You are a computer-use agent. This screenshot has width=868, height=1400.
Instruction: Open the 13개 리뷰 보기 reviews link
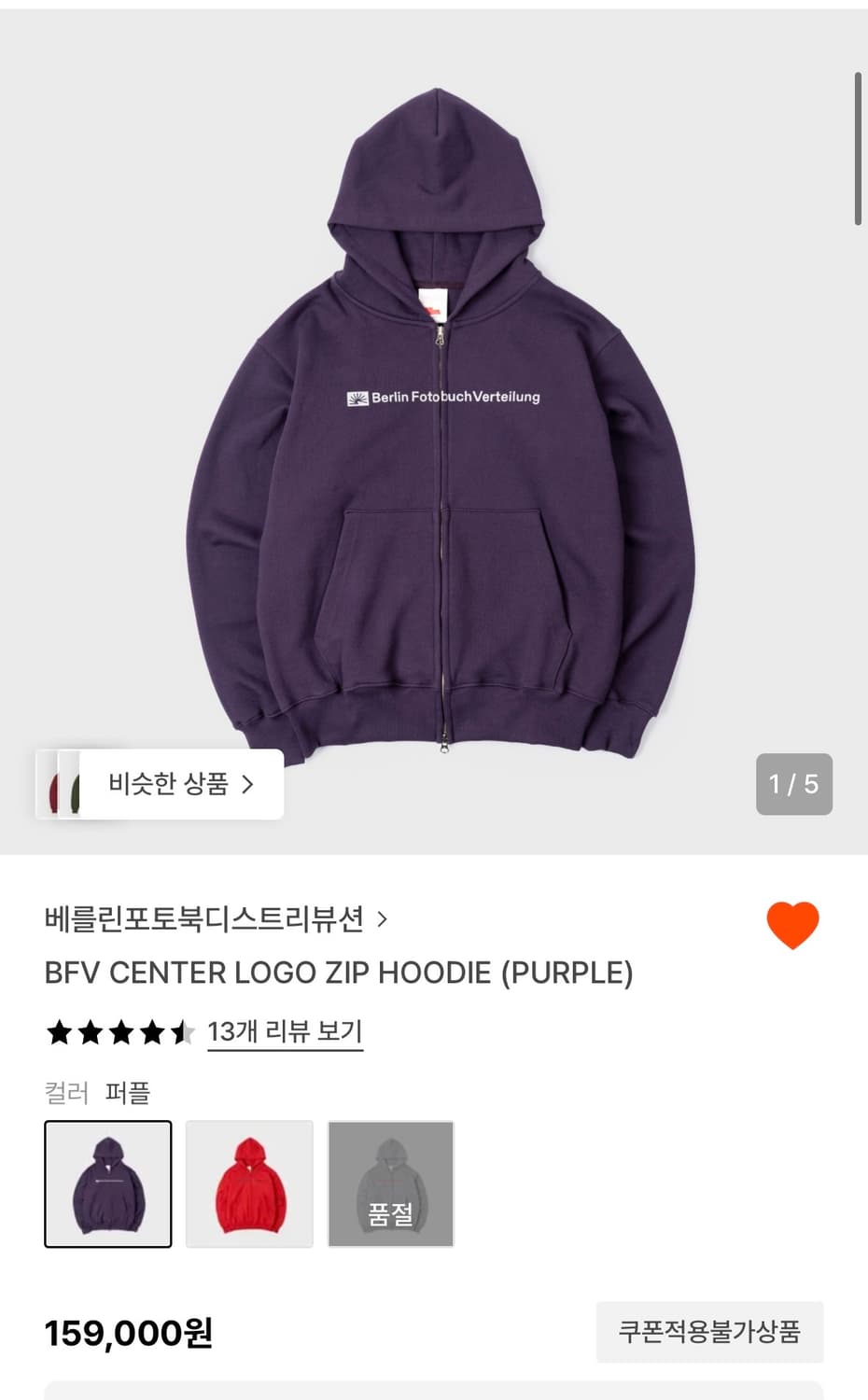(284, 1031)
